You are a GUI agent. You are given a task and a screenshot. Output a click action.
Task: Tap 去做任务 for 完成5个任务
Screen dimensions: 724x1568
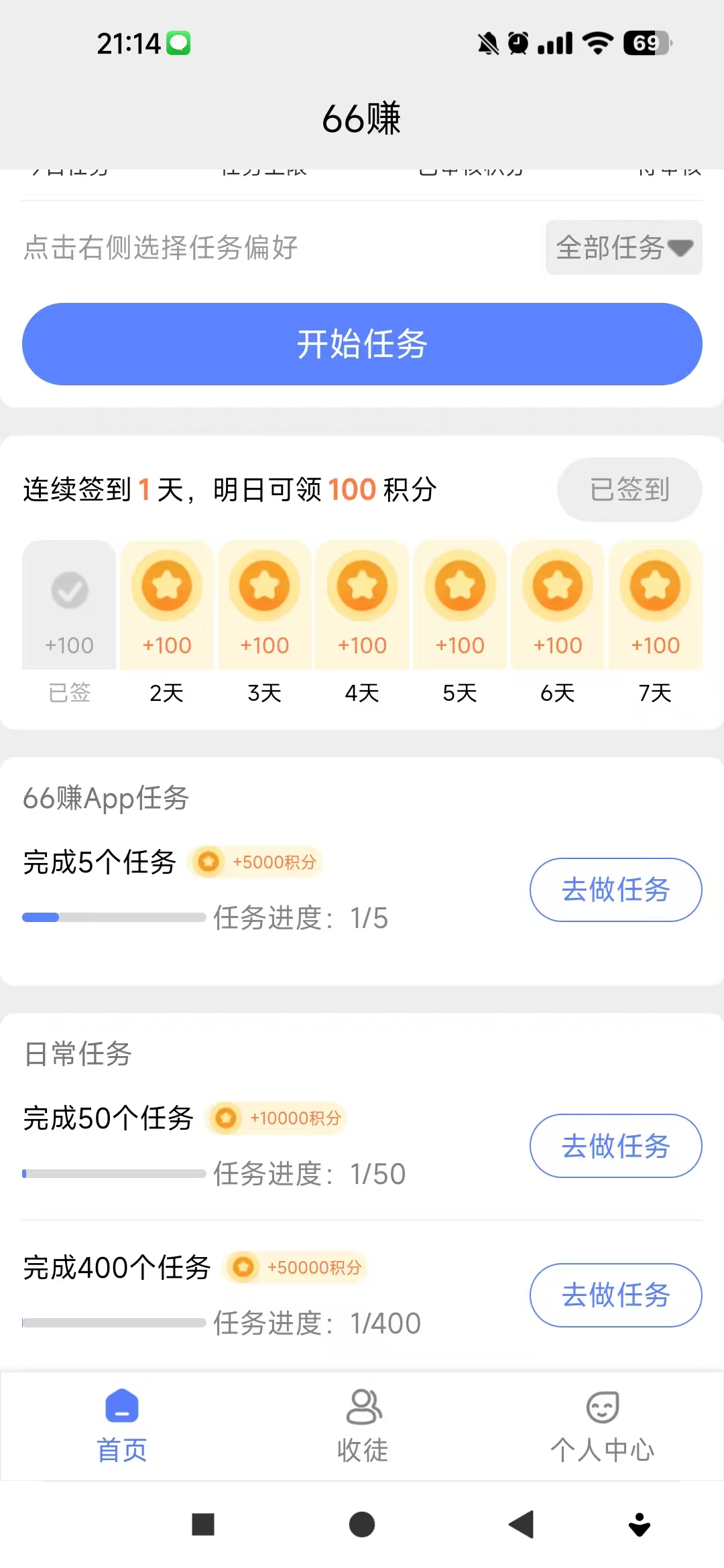pos(615,889)
